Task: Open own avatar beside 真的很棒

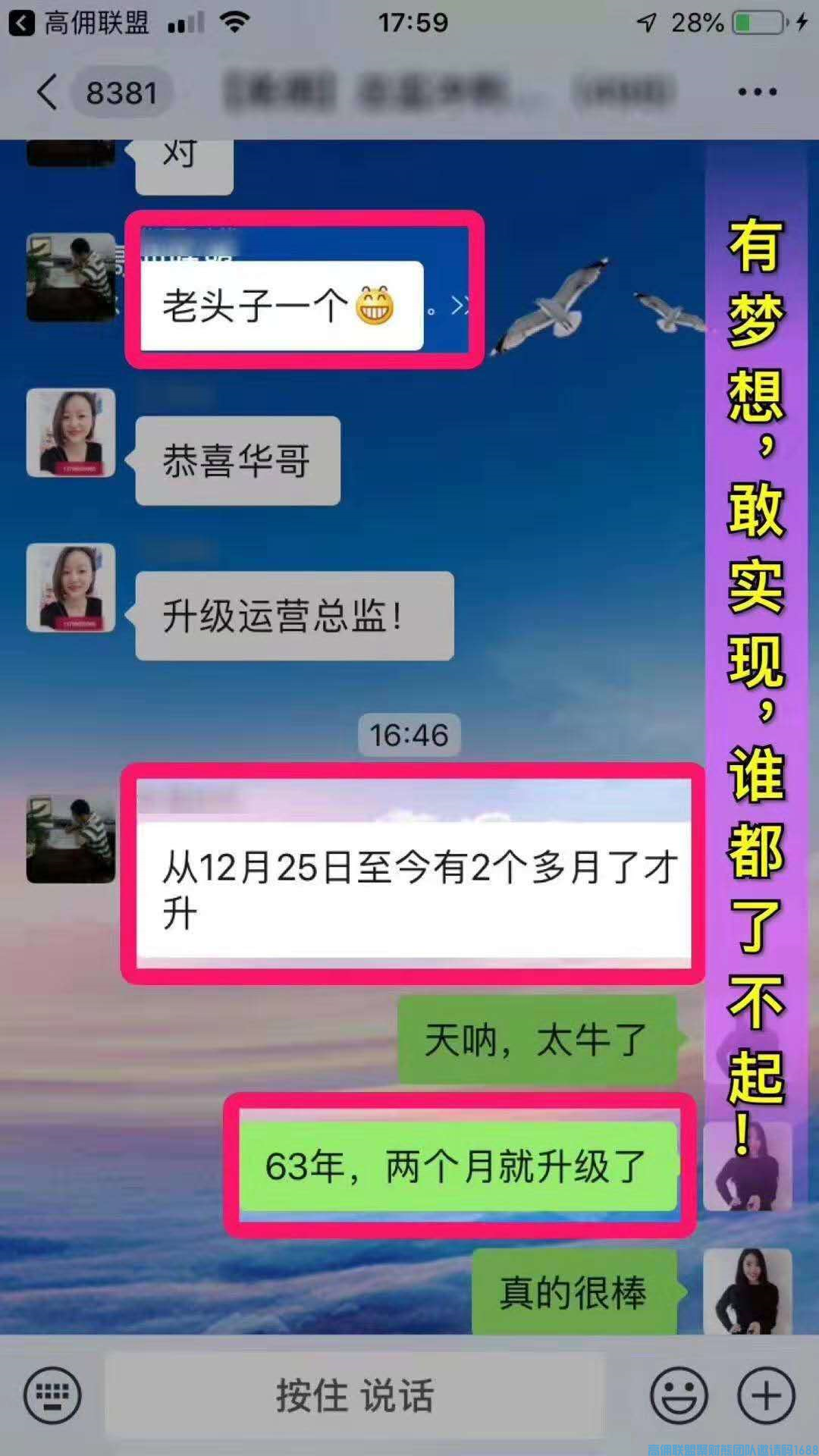Action: (x=747, y=1291)
